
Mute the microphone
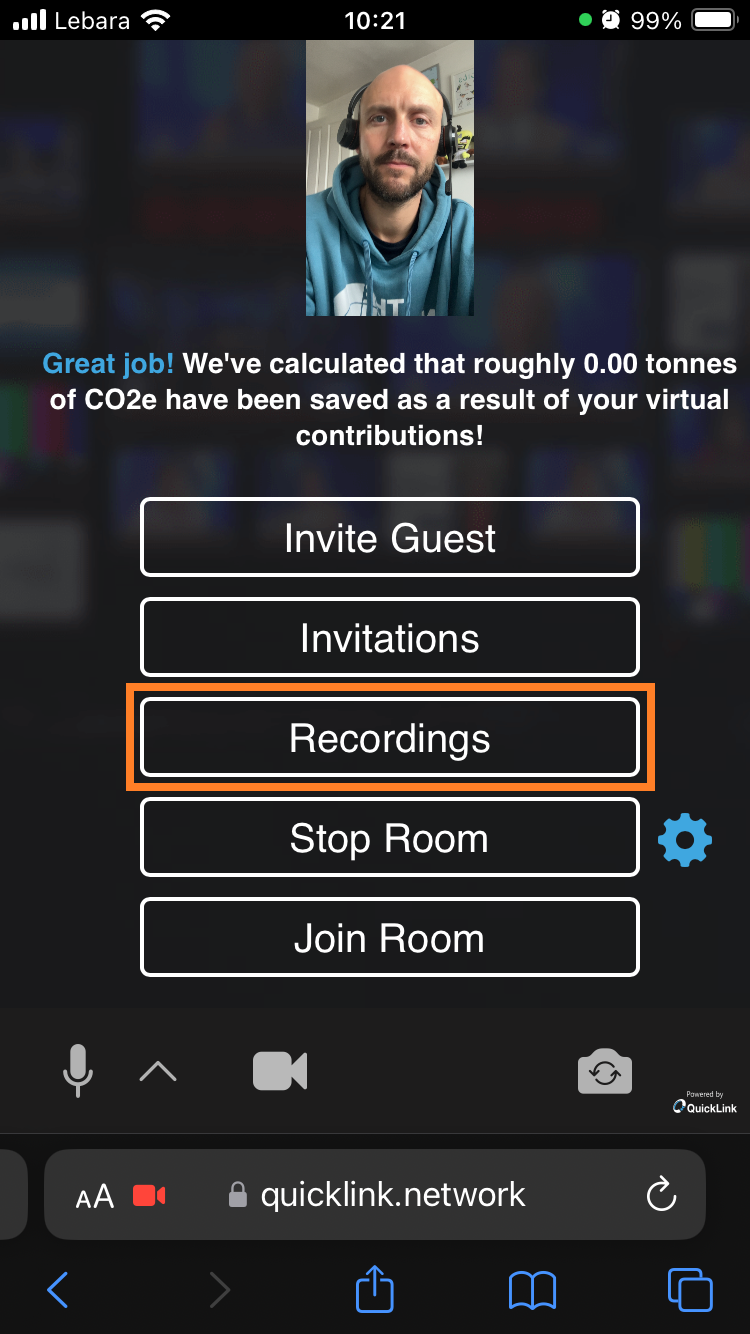tap(77, 1071)
